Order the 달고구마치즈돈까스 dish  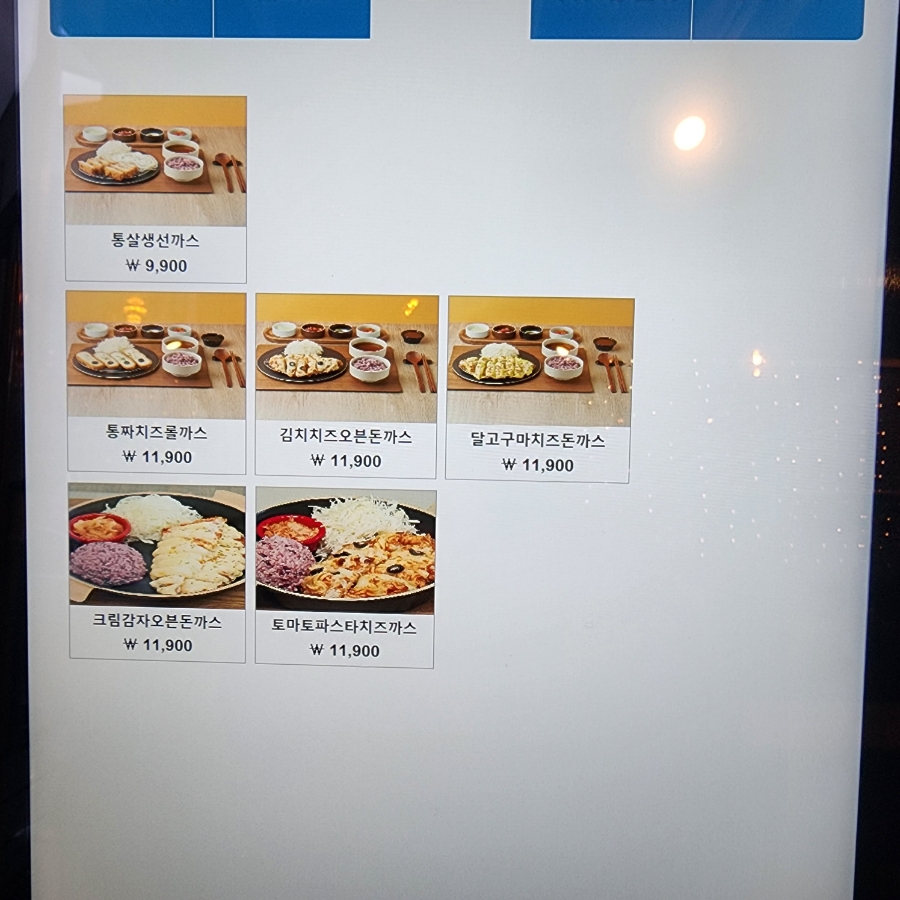pyautogui.click(x=539, y=388)
